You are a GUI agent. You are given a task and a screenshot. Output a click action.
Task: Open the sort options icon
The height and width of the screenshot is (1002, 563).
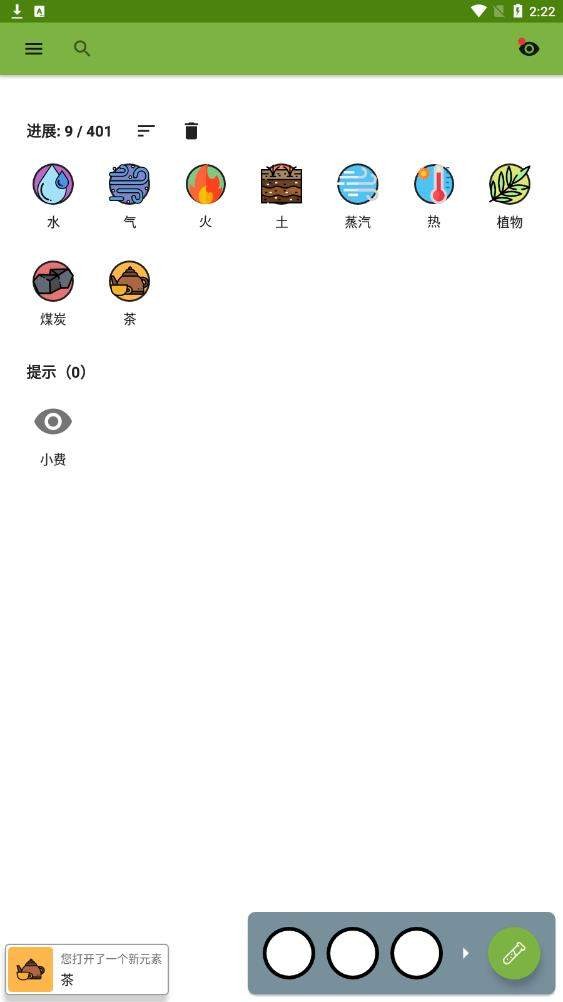pyautogui.click(x=146, y=130)
